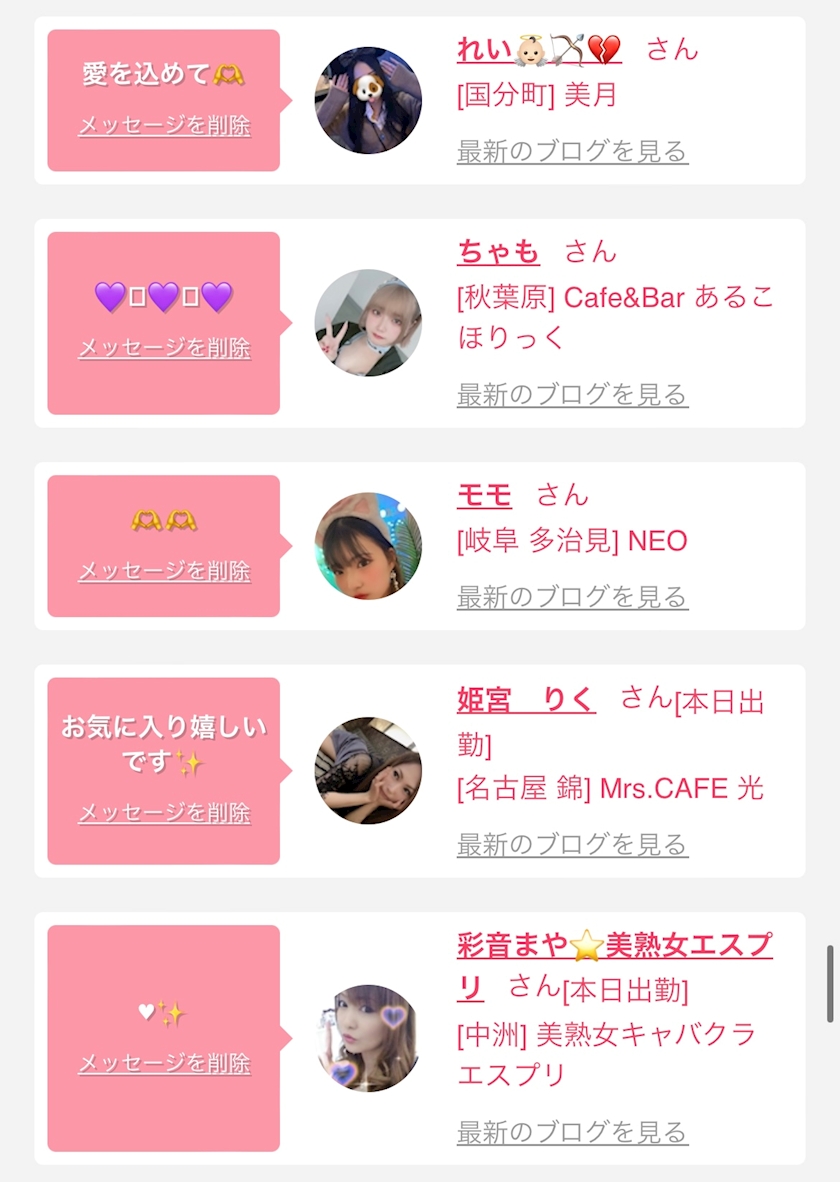This screenshot has width=840, height=1182.
Task: View latest blog of モモ
Action: pos(572,598)
